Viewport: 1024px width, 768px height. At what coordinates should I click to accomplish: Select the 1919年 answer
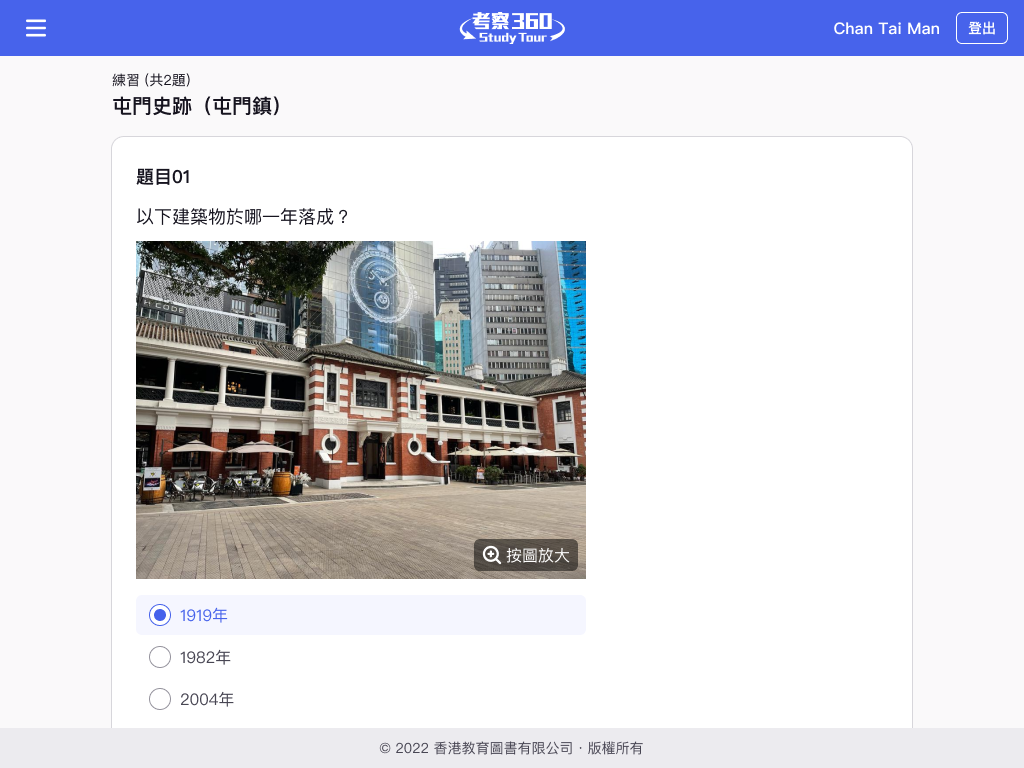click(160, 615)
